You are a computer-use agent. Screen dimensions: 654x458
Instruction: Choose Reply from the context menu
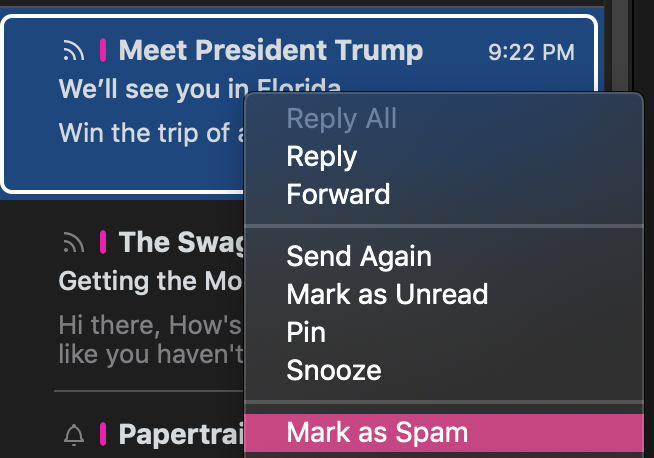click(444, 157)
